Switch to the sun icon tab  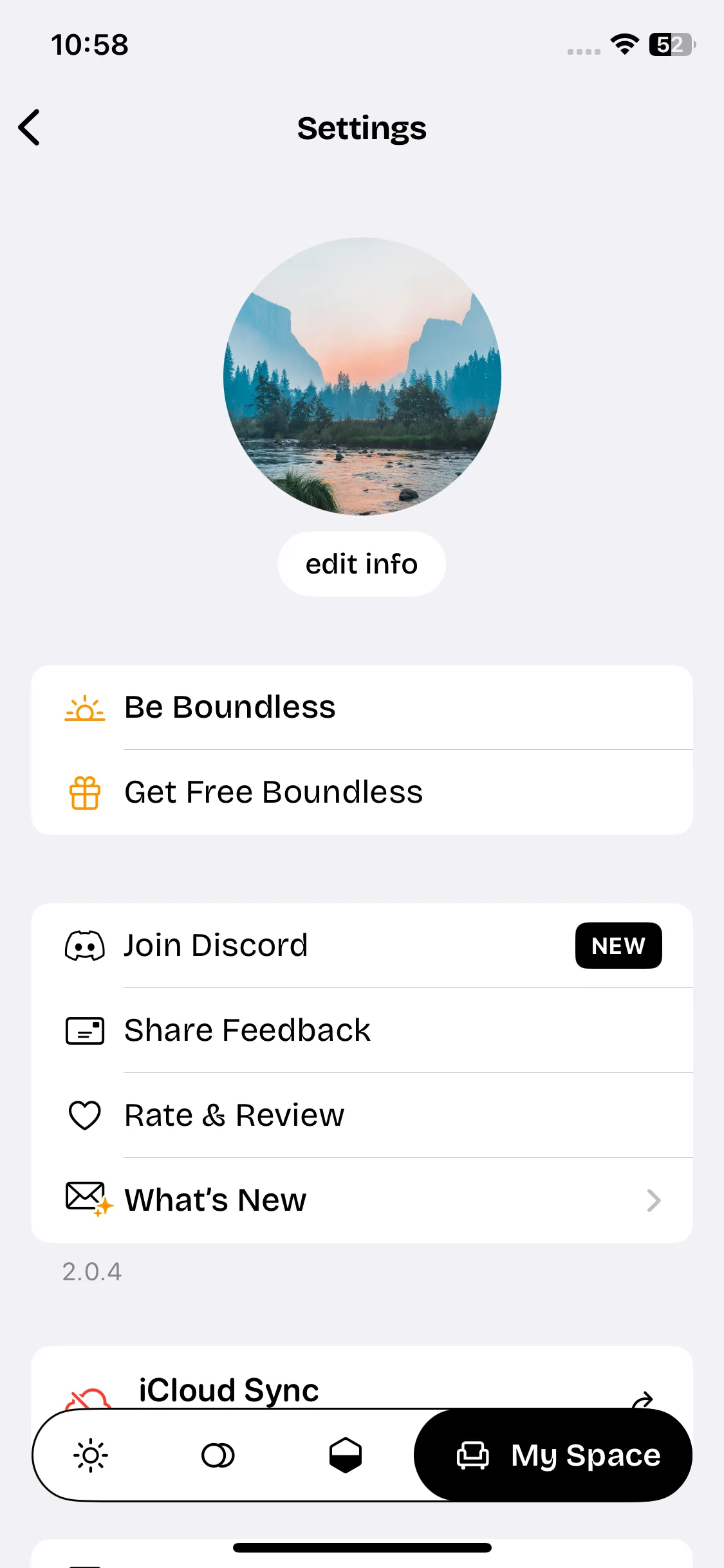[91, 1455]
